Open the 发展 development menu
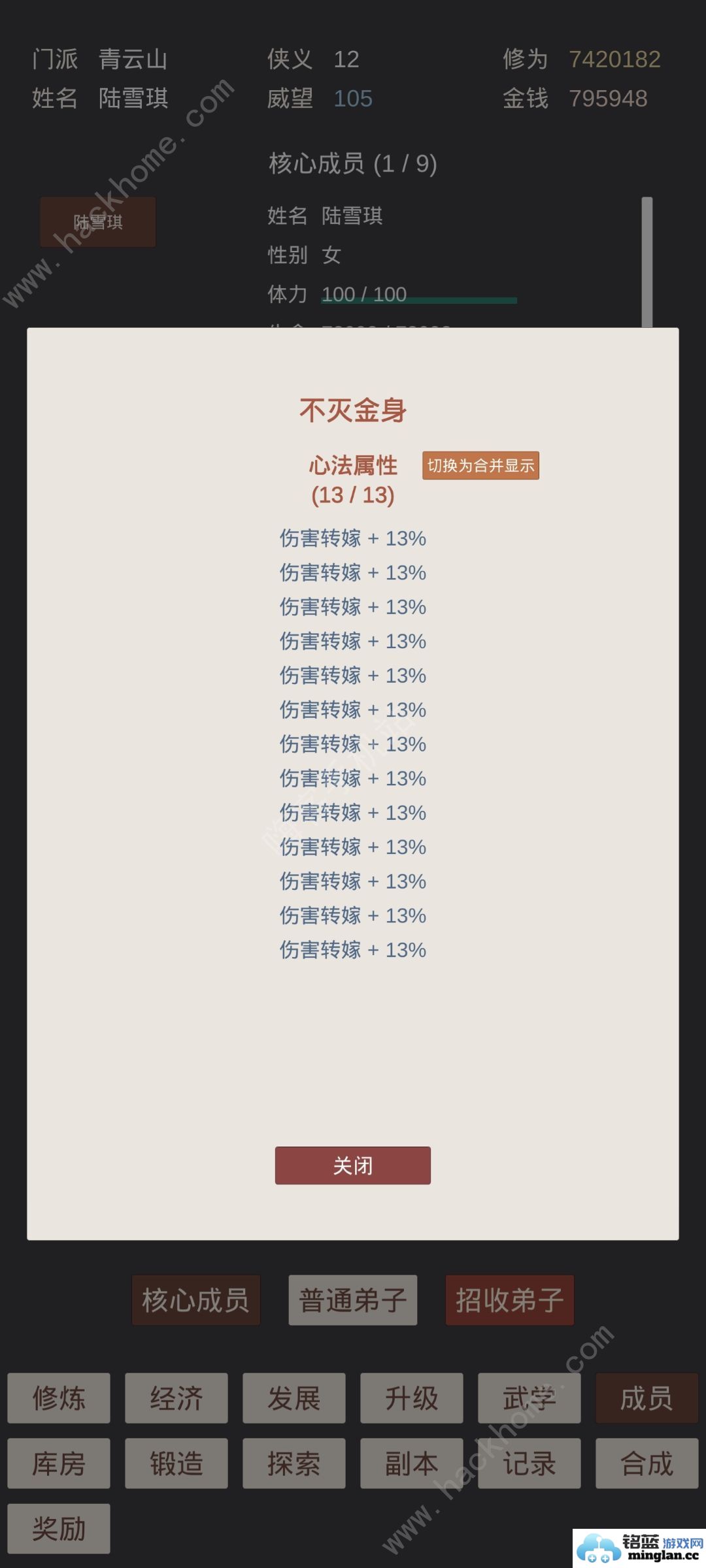Screen dimensions: 706x1568 click(294, 1398)
